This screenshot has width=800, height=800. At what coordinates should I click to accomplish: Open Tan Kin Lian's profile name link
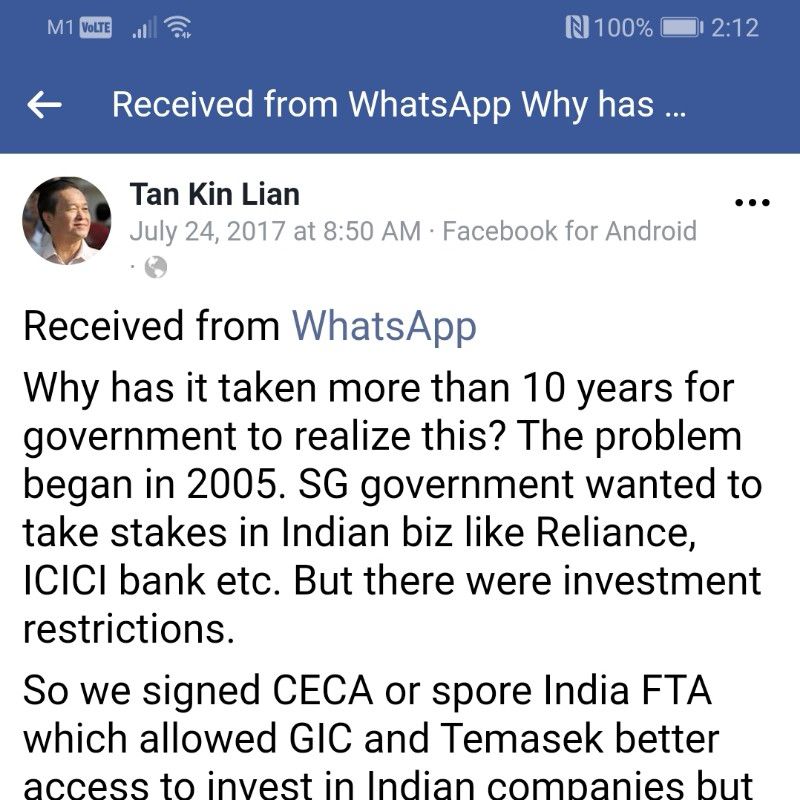pyautogui.click(x=214, y=194)
